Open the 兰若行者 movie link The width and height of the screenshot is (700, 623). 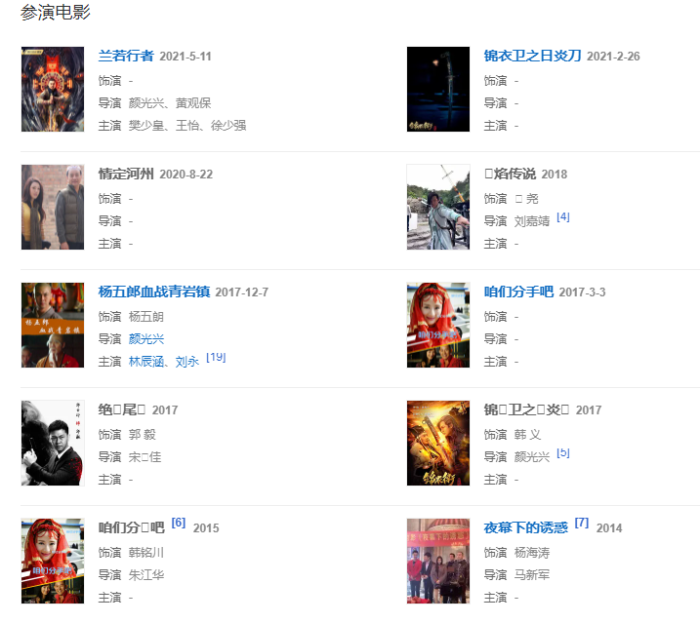(126, 56)
